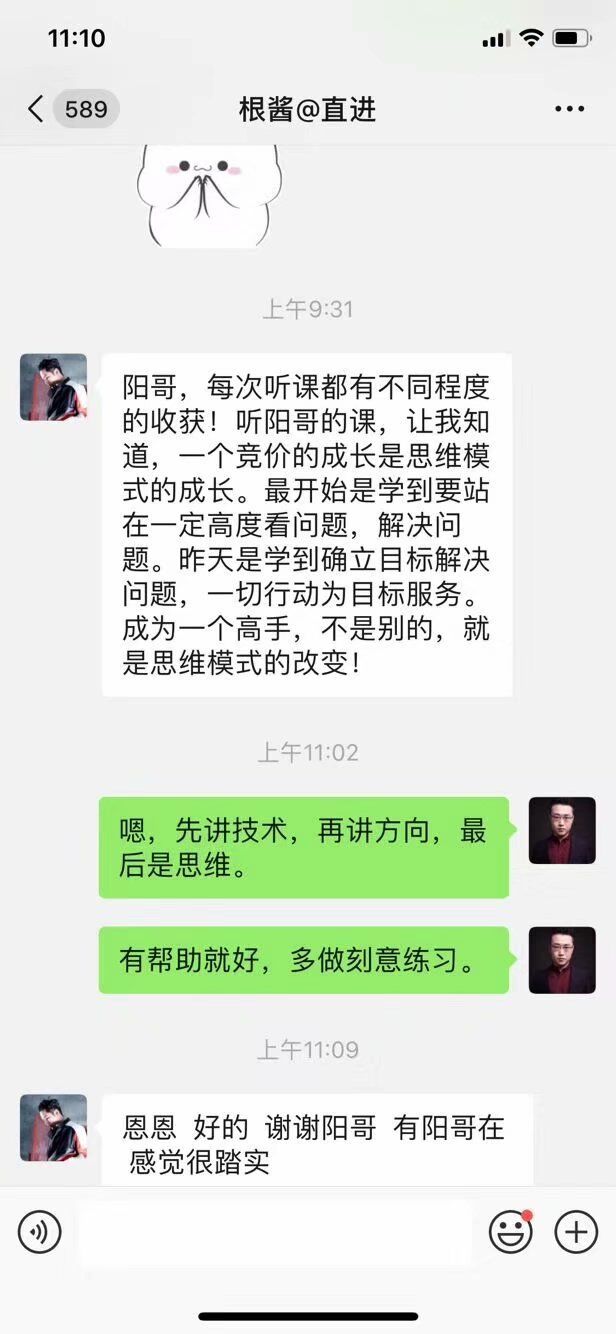Open the emoji sticker panel
This screenshot has width=616, height=1334.
click(510, 1231)
